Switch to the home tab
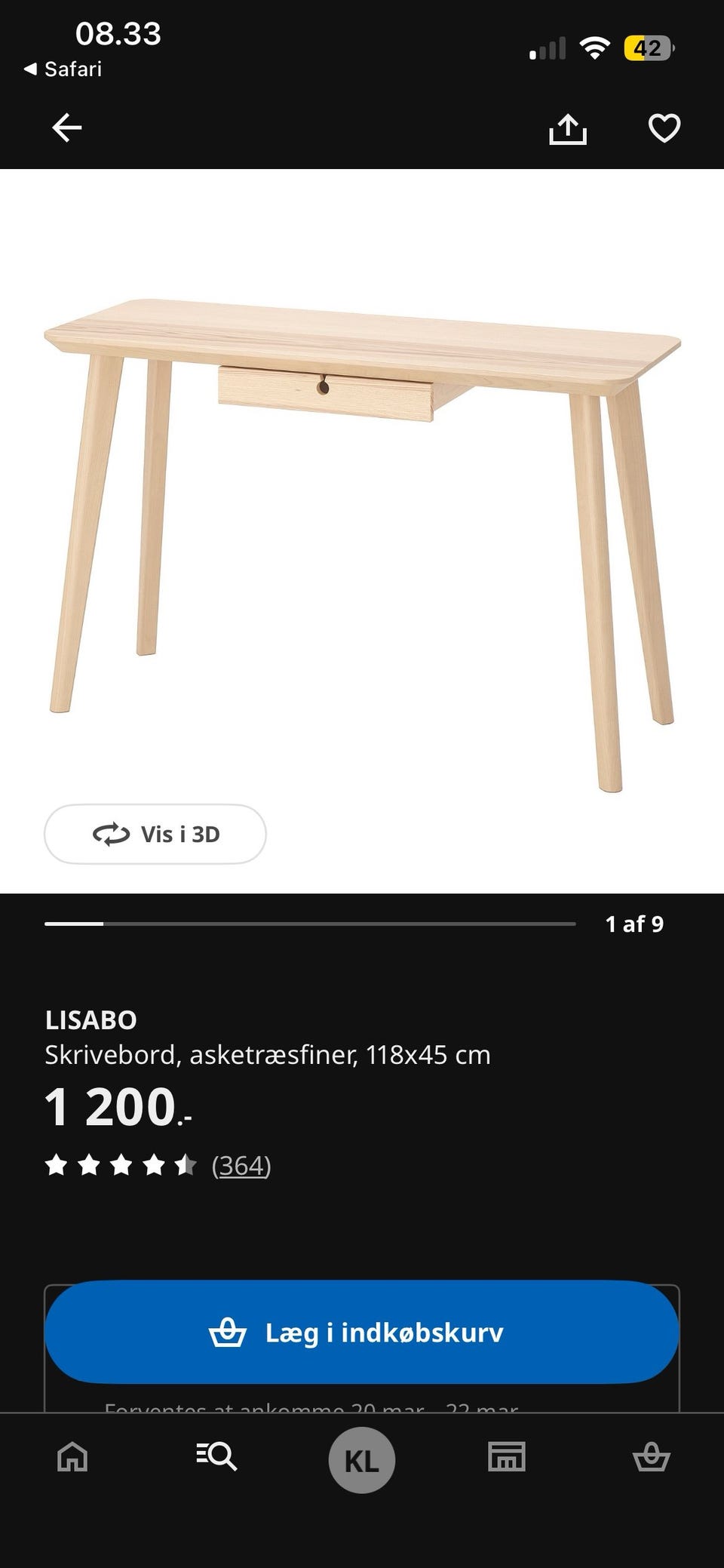724x1568 pixels. [x=72, y=1456]
